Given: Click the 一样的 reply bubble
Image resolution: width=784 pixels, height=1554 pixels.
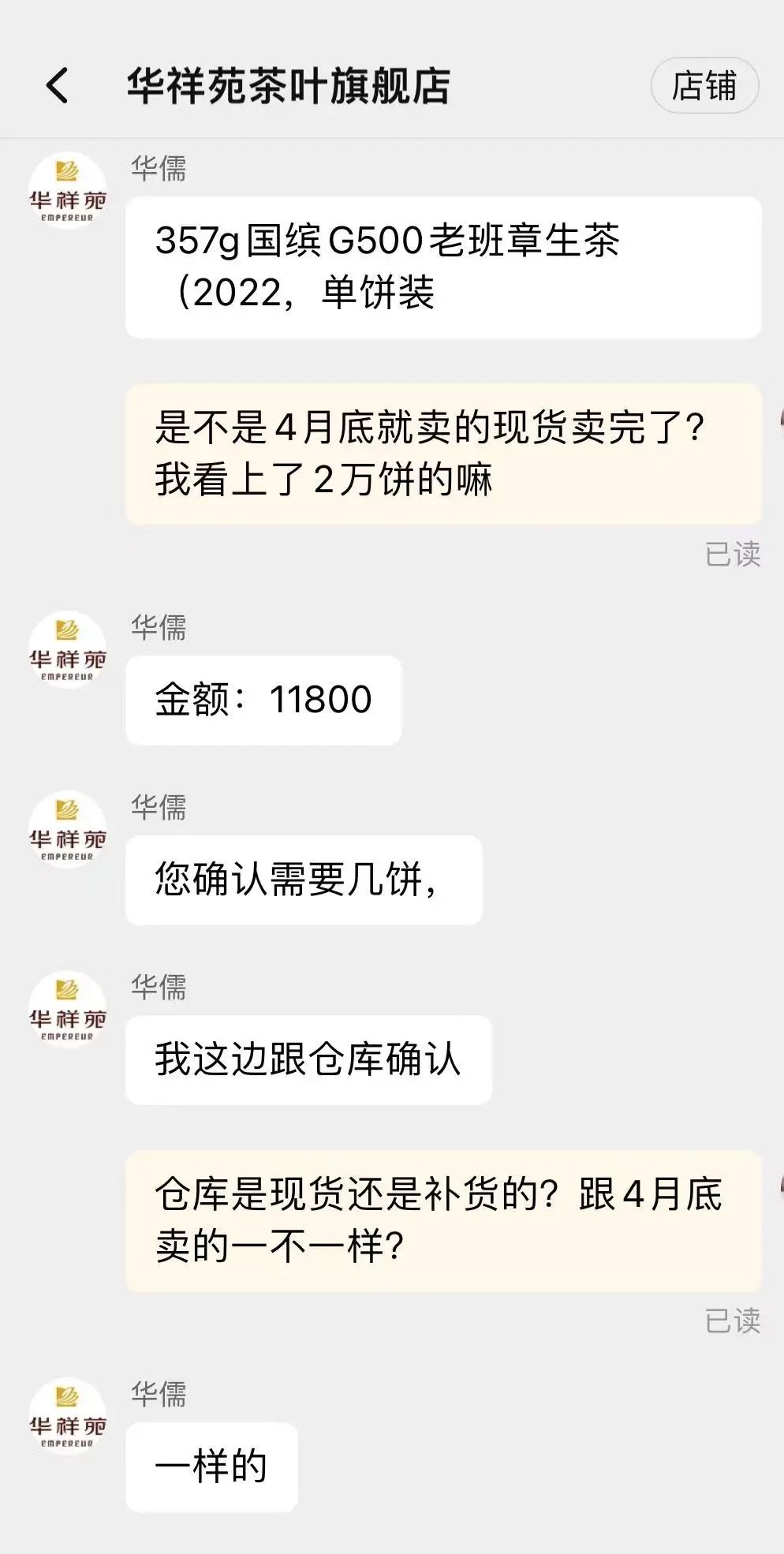Looking at the screenshot, I should pyautogui.click(x=211, y=1466).
